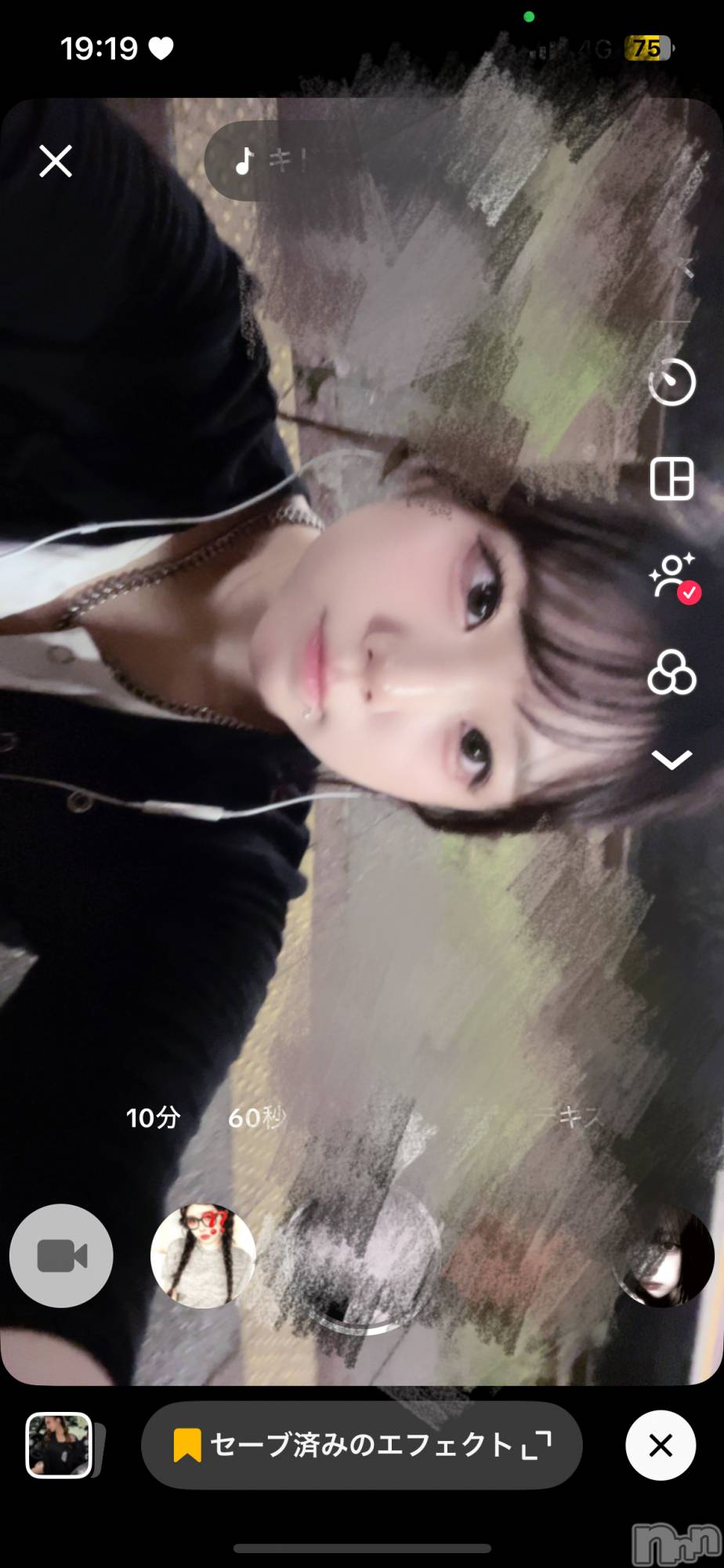The width and height of the screenshot is (724, 1568).
Task: Open the gallery upload thumbnail
Action: pyautogui.click(x=59, y=1444)
